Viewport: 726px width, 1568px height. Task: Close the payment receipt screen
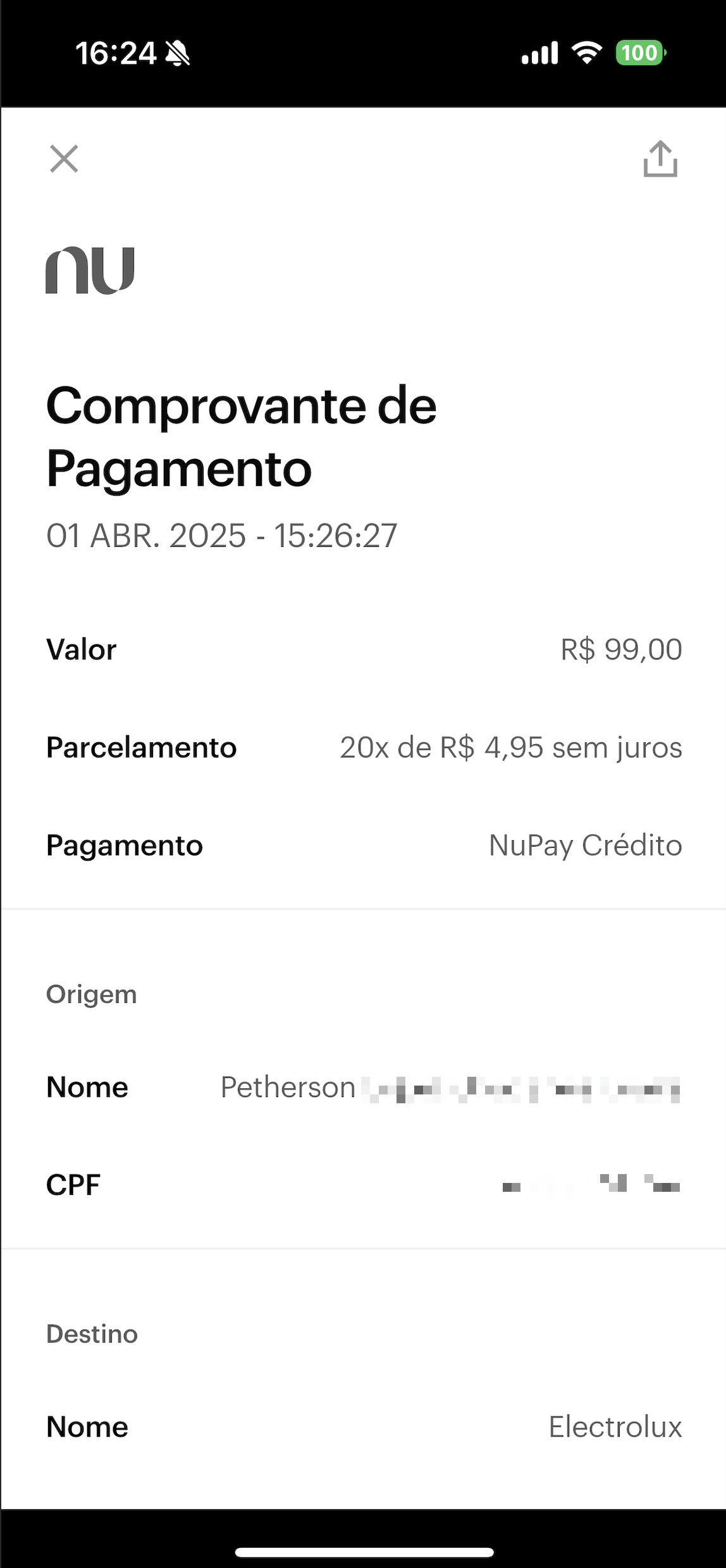pos(64,159)
